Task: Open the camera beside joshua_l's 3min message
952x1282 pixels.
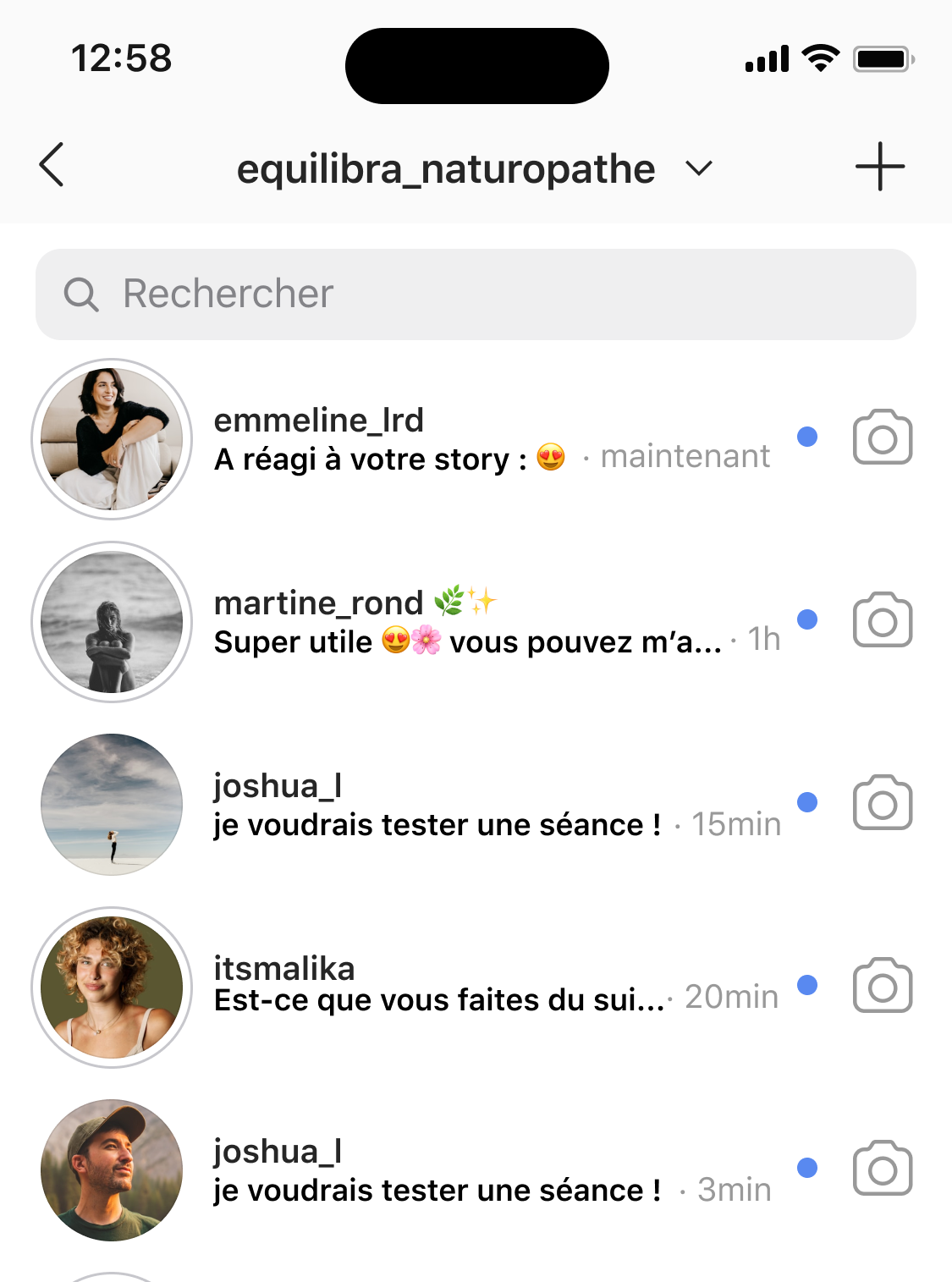Action: click(882, 1169)
